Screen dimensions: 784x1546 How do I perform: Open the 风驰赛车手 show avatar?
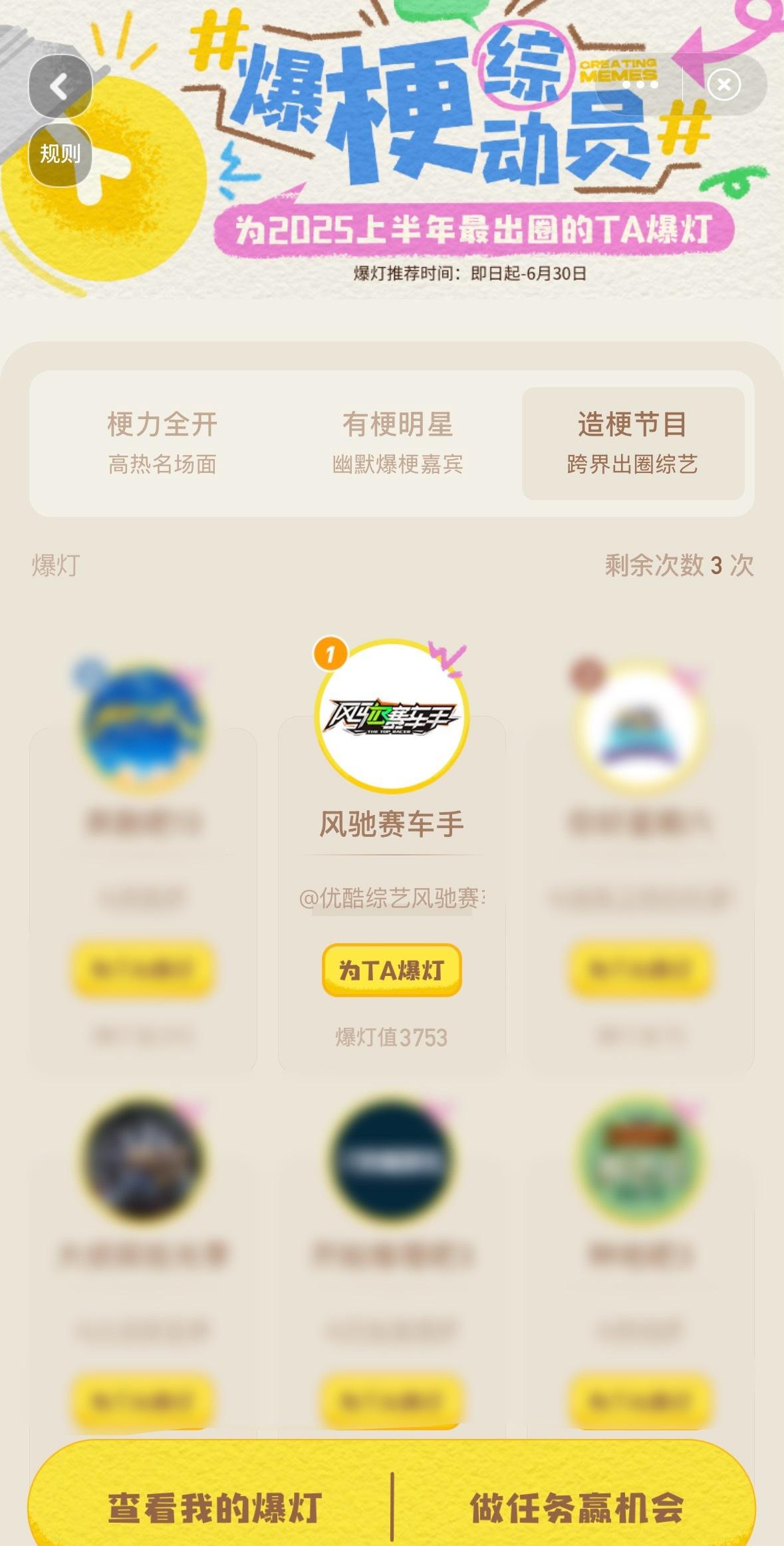point(392,716)
